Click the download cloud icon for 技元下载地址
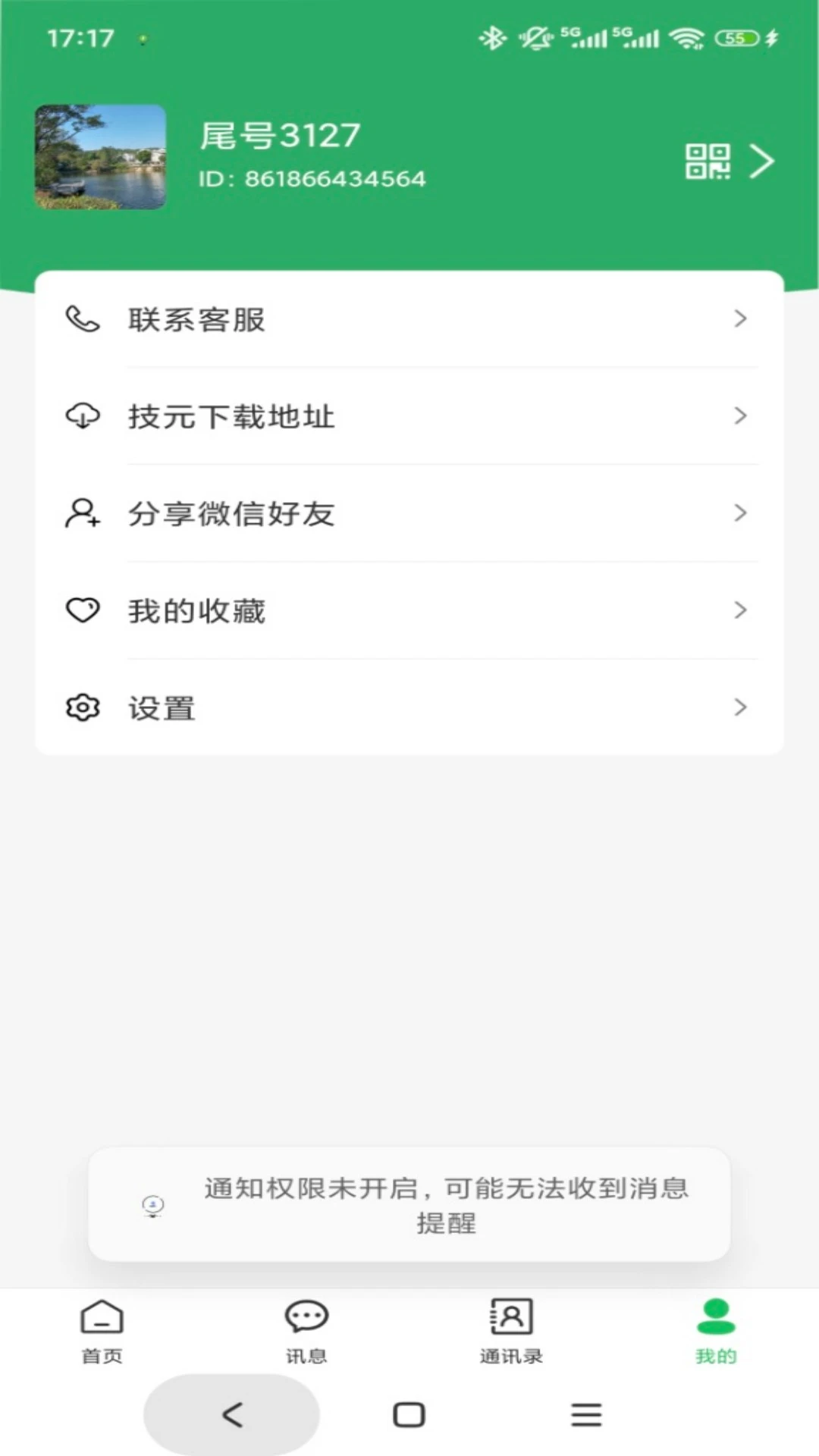 click(82, 416)
